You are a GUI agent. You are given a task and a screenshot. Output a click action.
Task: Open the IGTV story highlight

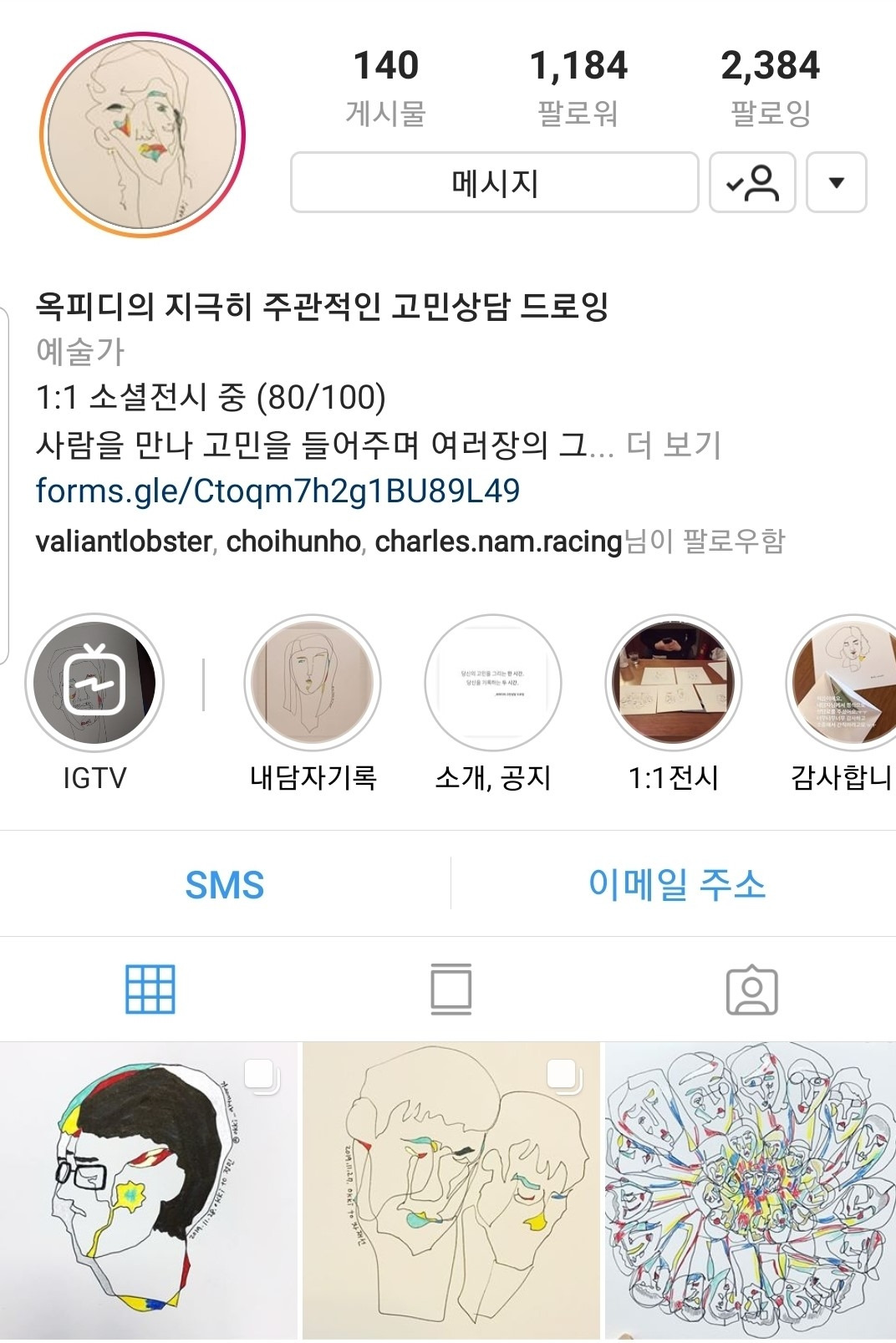[92, 683]
